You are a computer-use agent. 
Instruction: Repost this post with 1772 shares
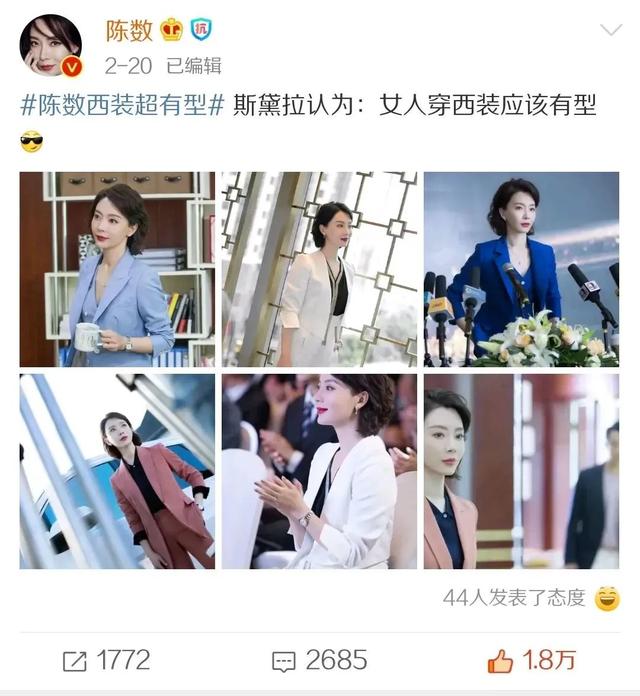click(x=106, y=660)
